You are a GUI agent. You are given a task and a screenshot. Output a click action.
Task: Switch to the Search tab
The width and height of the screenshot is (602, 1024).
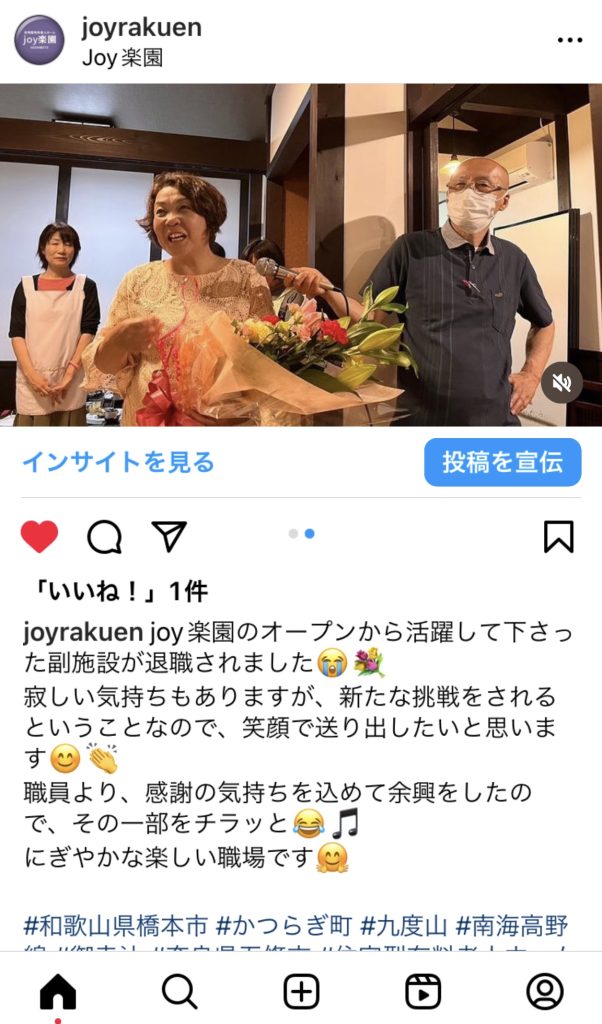[179, 991]
